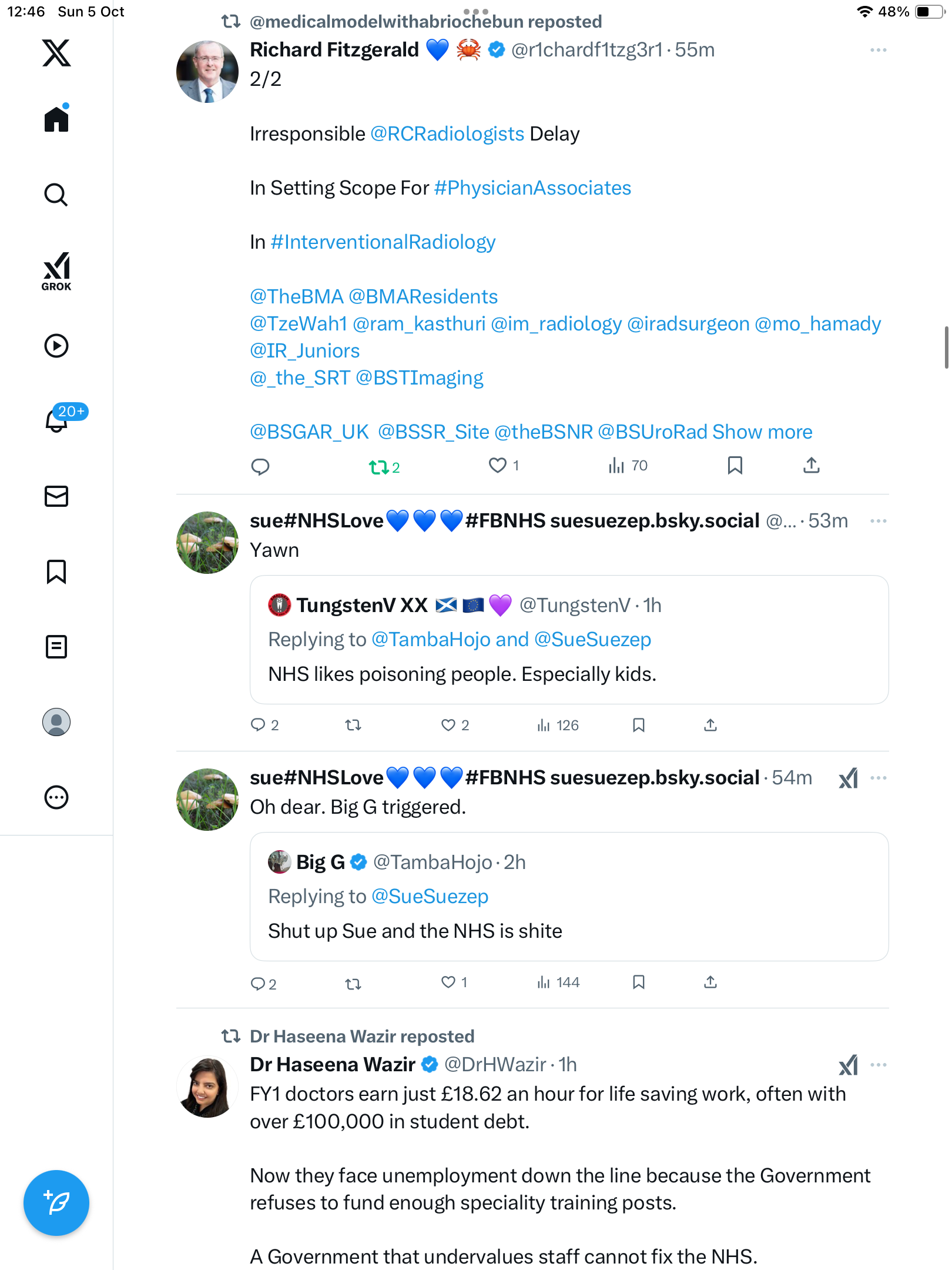Like Richard Fitzgerald's post
Viewport: 952px width, 1270px height.
pos(498,466)
